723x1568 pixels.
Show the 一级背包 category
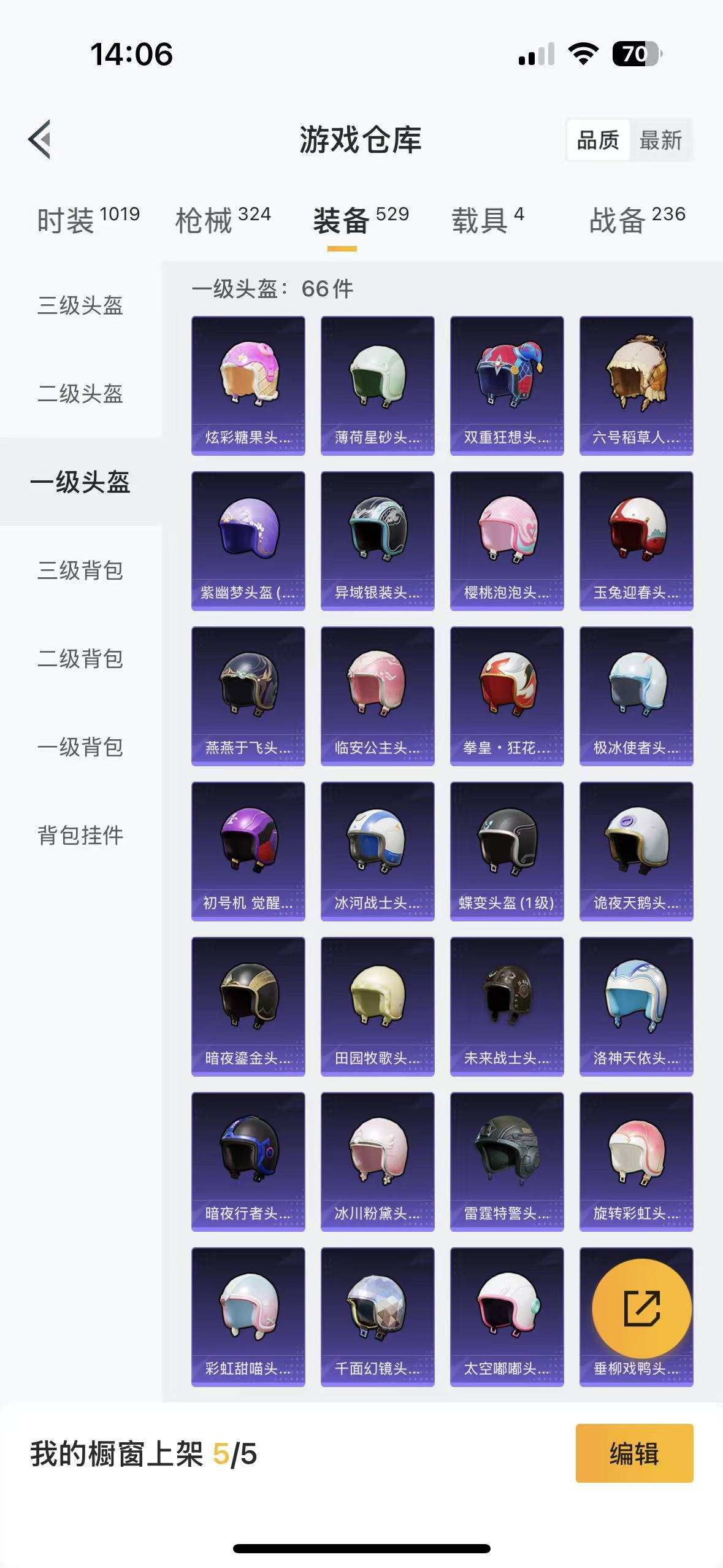click(x=80, y=747)
